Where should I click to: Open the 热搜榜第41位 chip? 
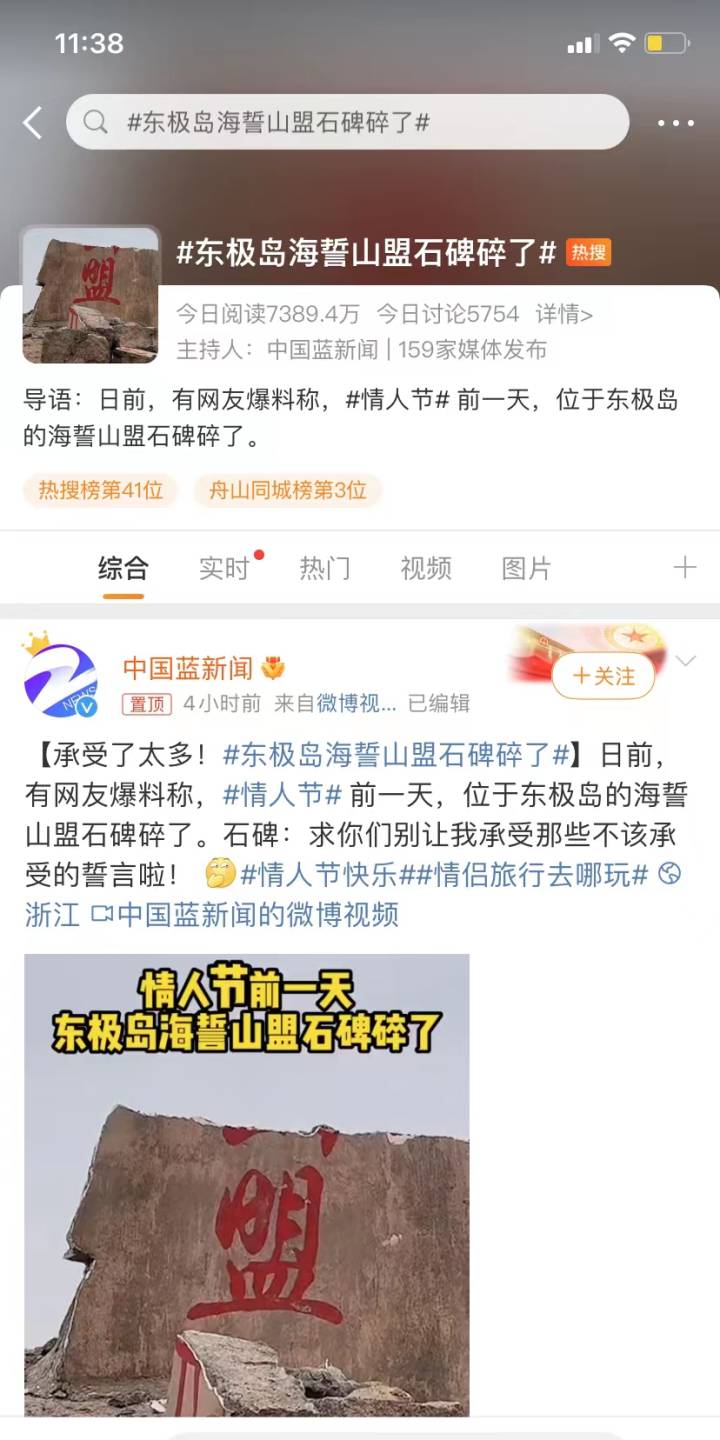coord(100,490)
